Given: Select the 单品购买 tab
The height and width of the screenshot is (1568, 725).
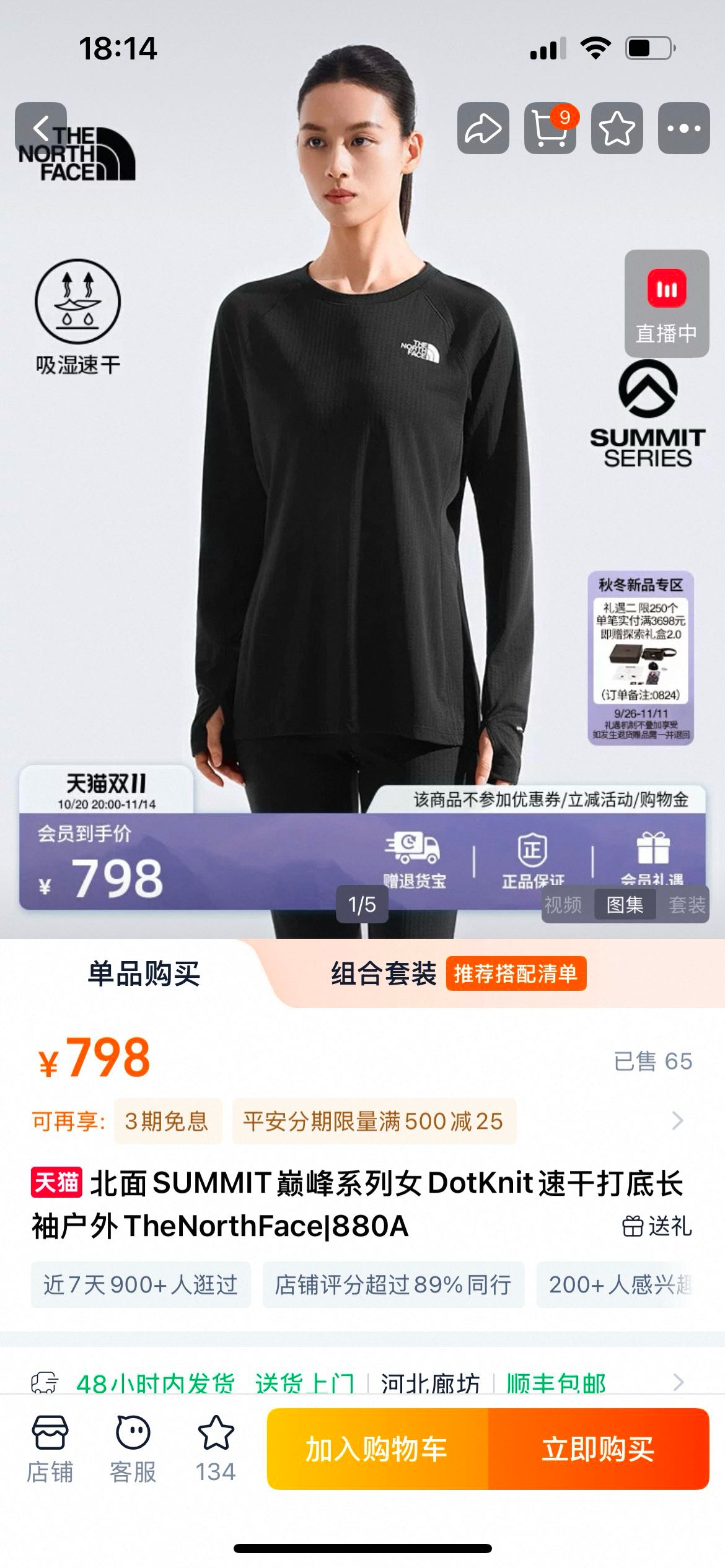Looking at the screenshot, I should click(x=144, y=973).
